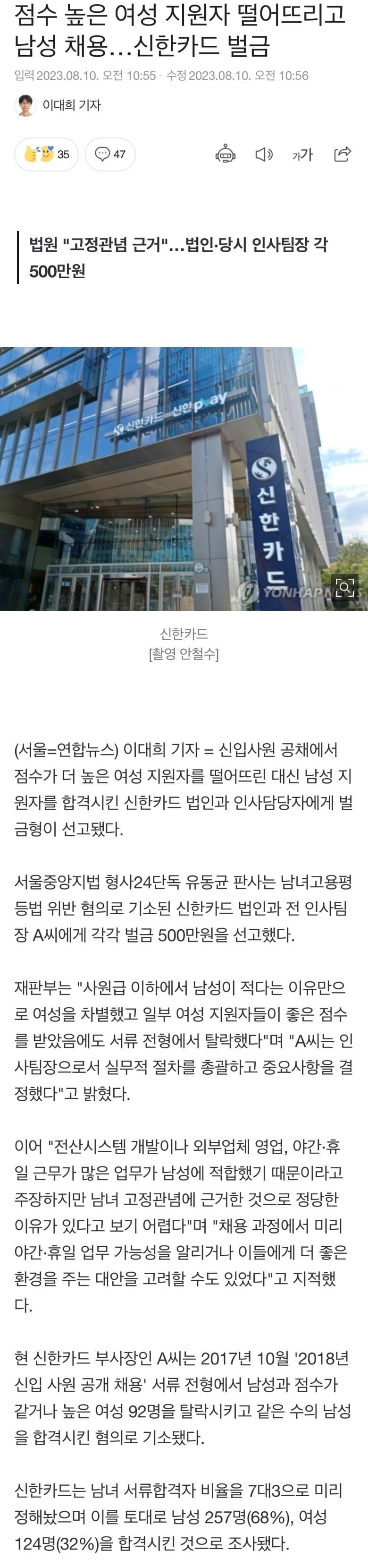Enlarge the 신한카드 building photo
368x1568 pixels.
point(344,587)
